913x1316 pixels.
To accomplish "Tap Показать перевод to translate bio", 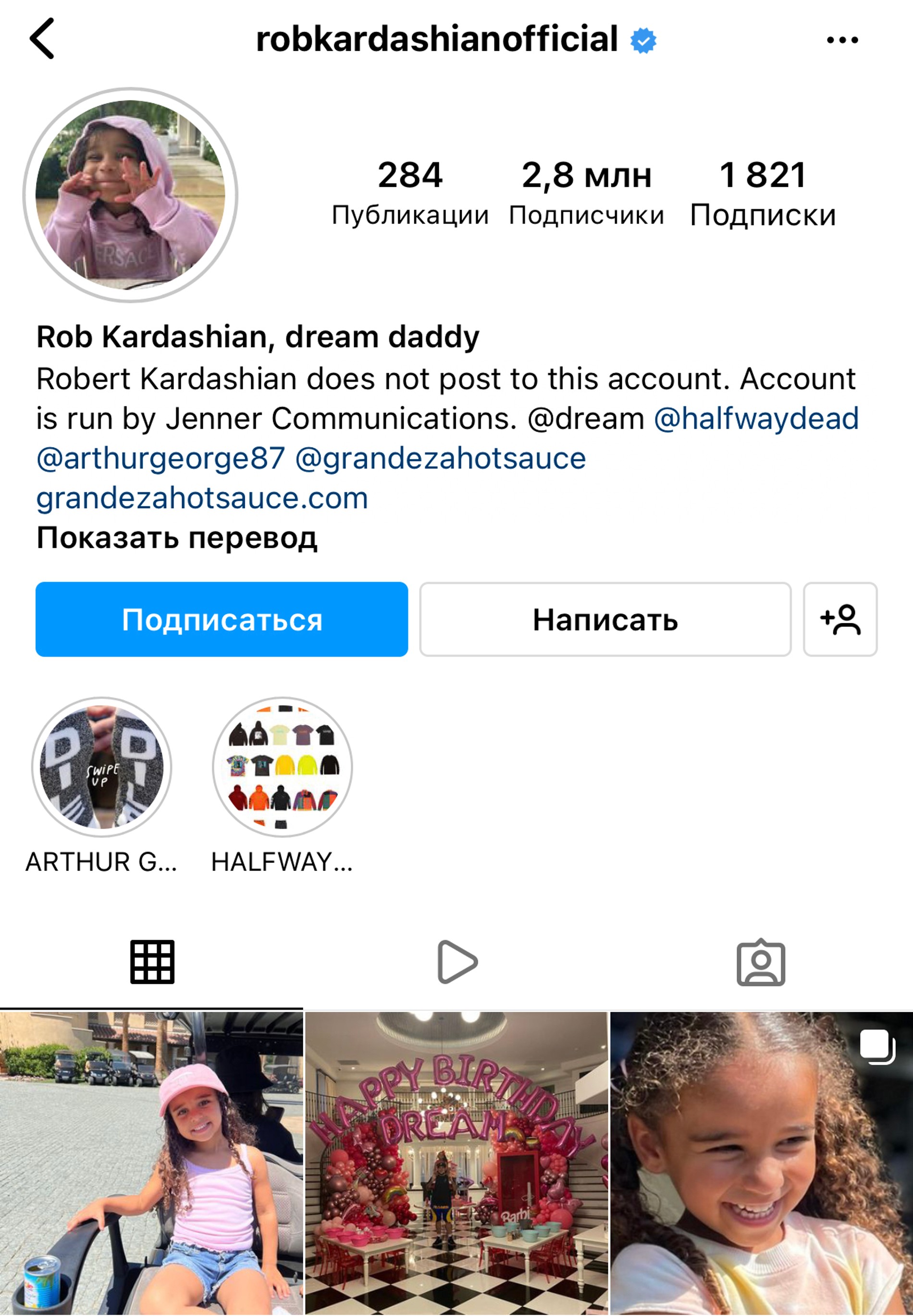I will pos(177,538).
